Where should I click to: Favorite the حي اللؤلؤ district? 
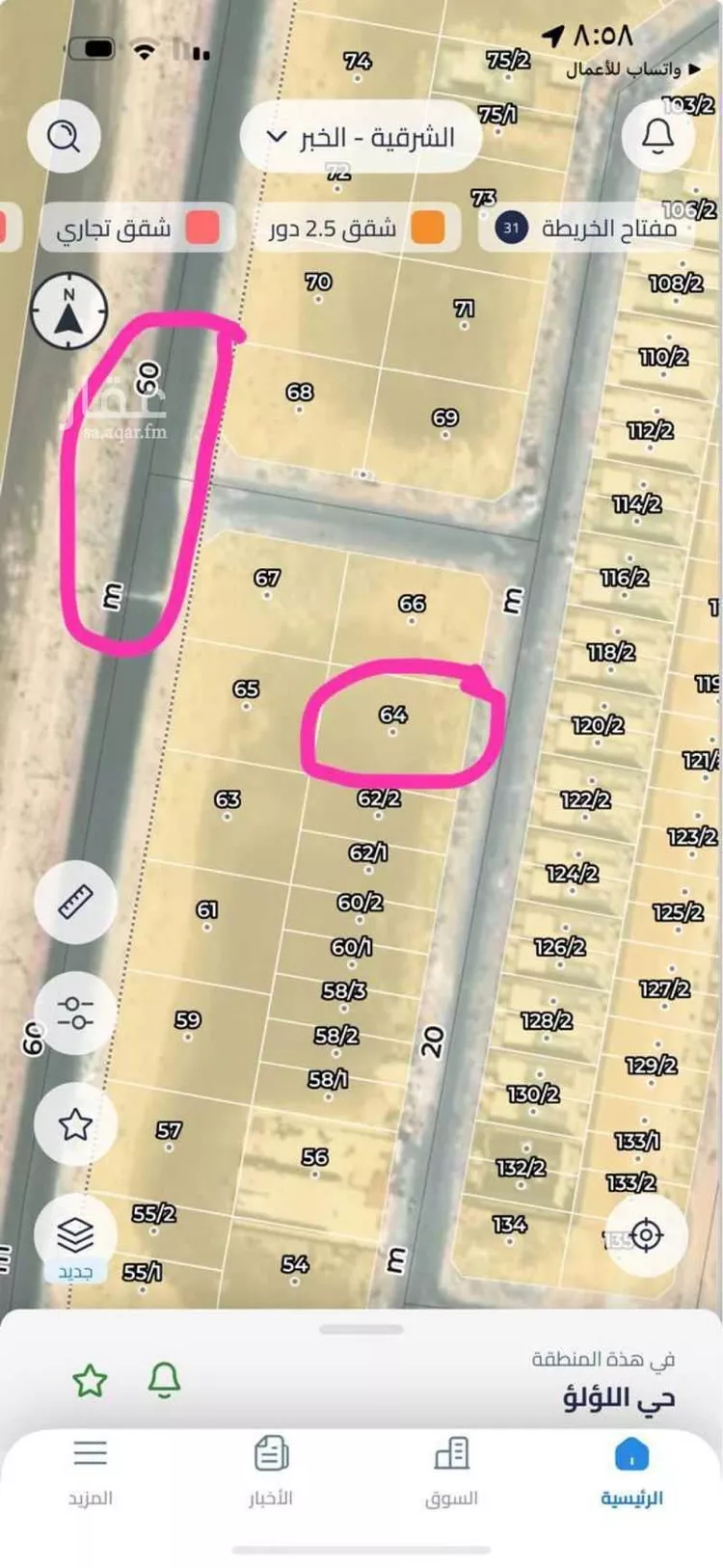[90, 1381]
